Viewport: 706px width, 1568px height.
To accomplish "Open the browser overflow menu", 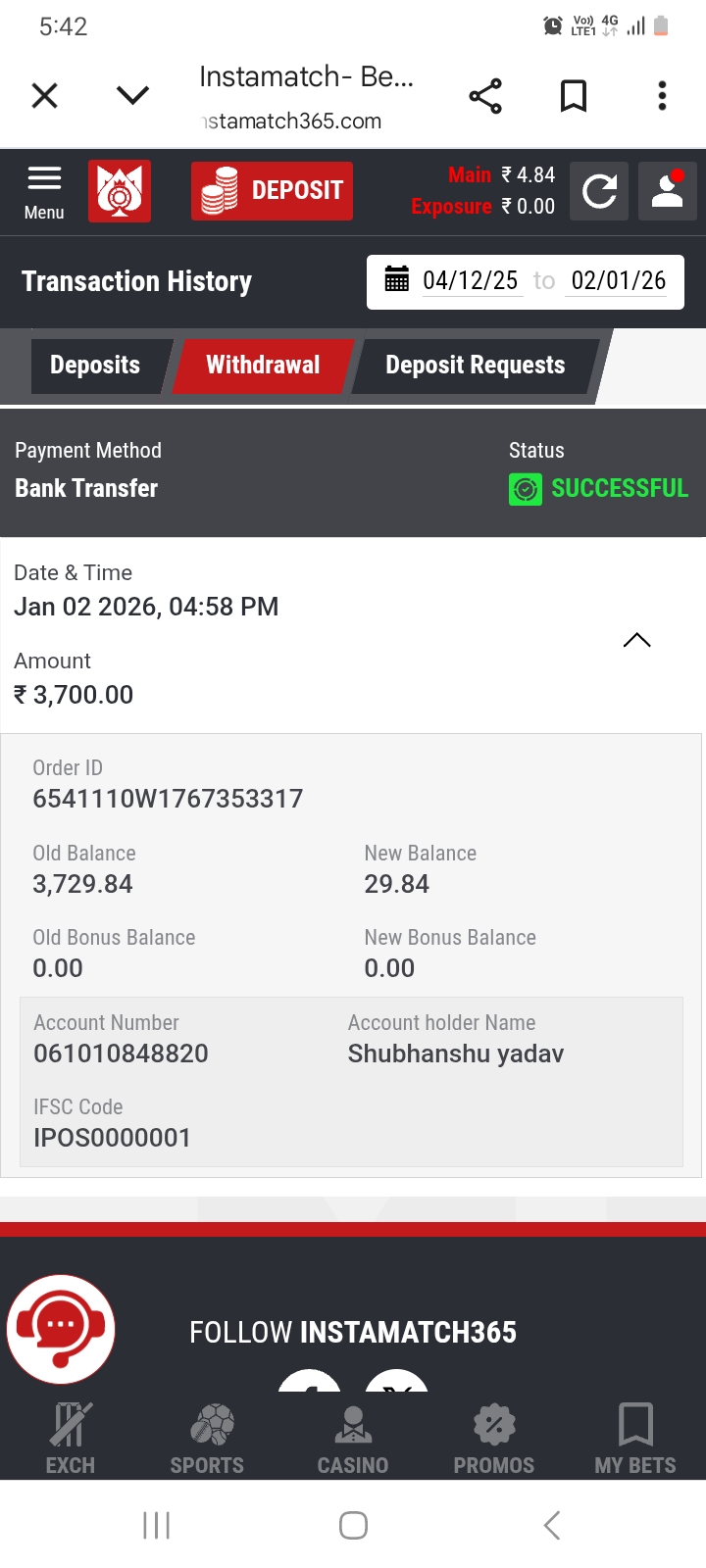I will tap(663, 96).
